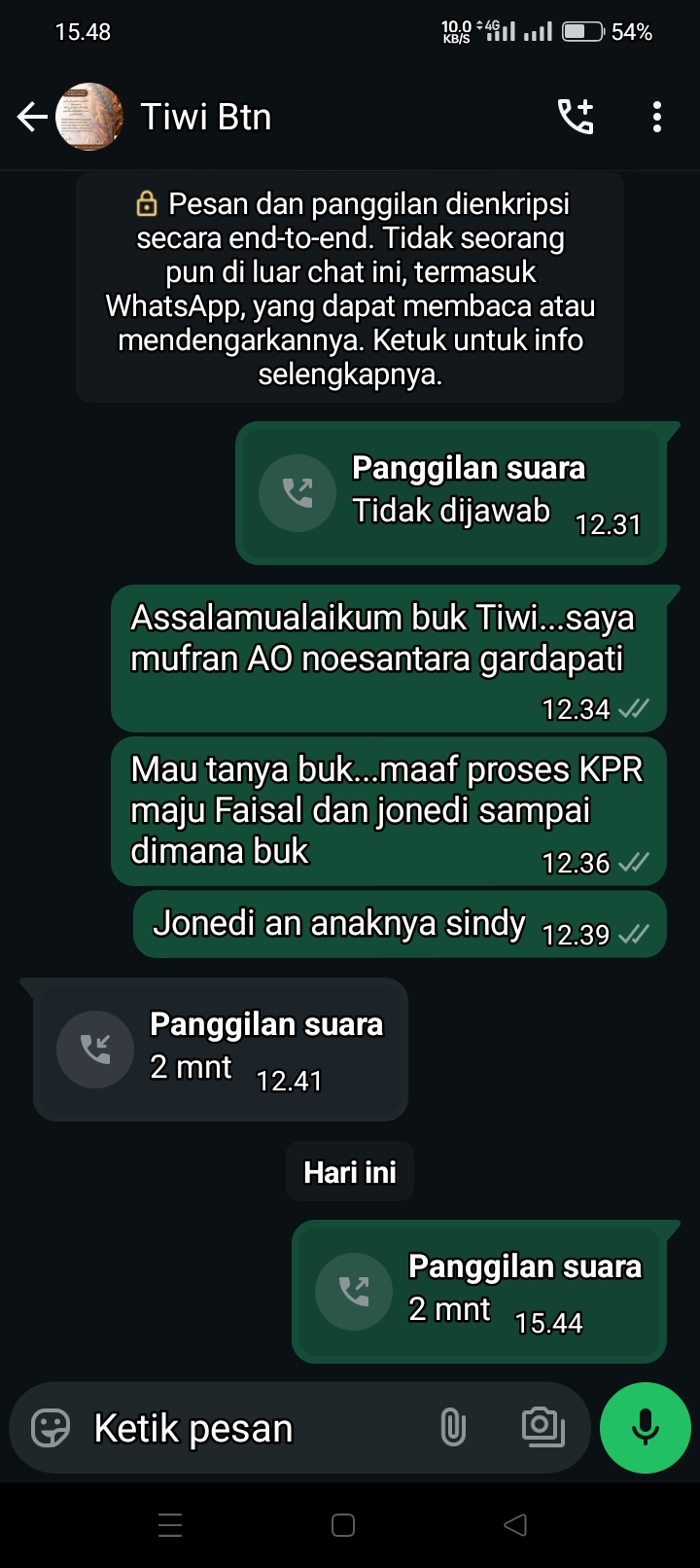Open the attachment paperclip menu
The width and height of the screenshot is (700, 1568).
(453, 1428)
